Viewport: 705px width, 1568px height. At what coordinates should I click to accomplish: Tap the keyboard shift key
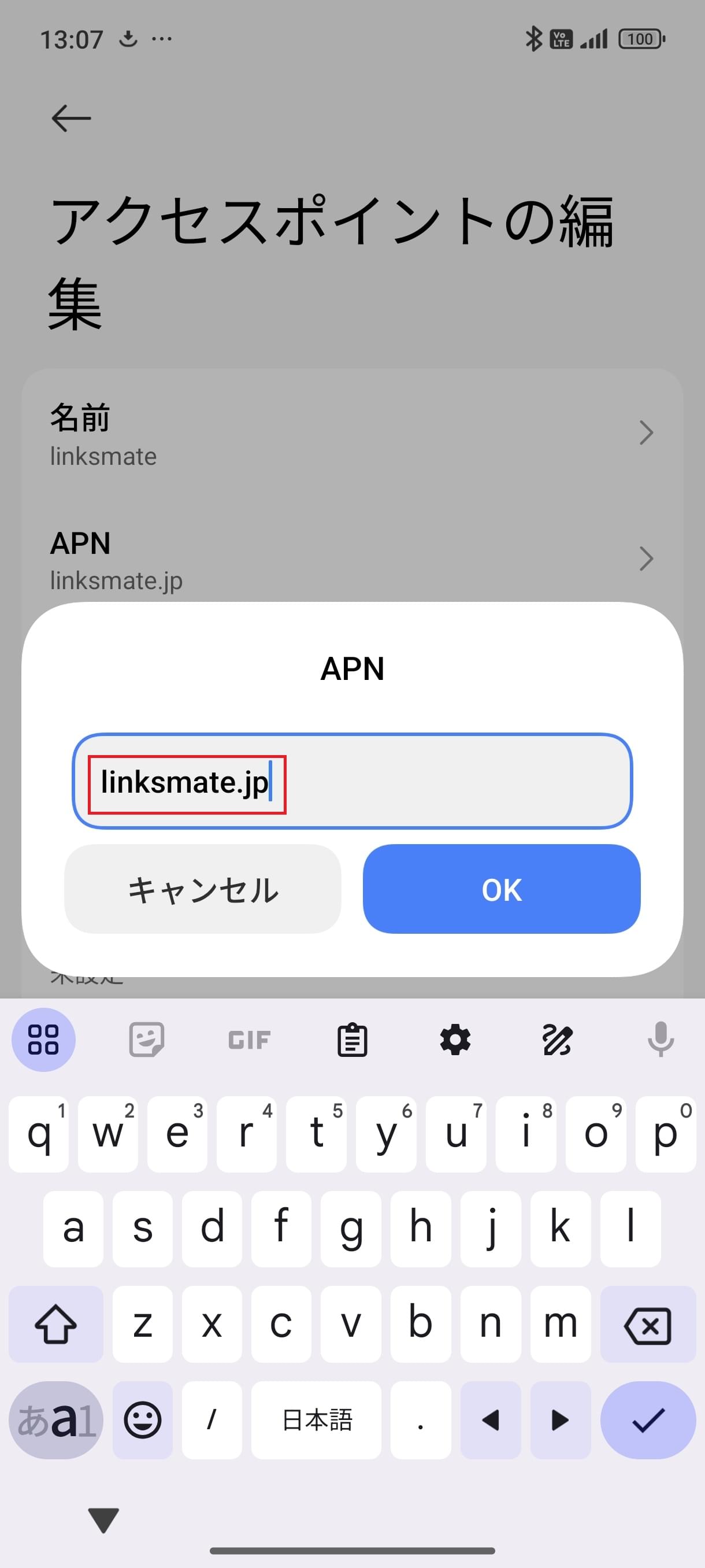[x=55, y=1325]
